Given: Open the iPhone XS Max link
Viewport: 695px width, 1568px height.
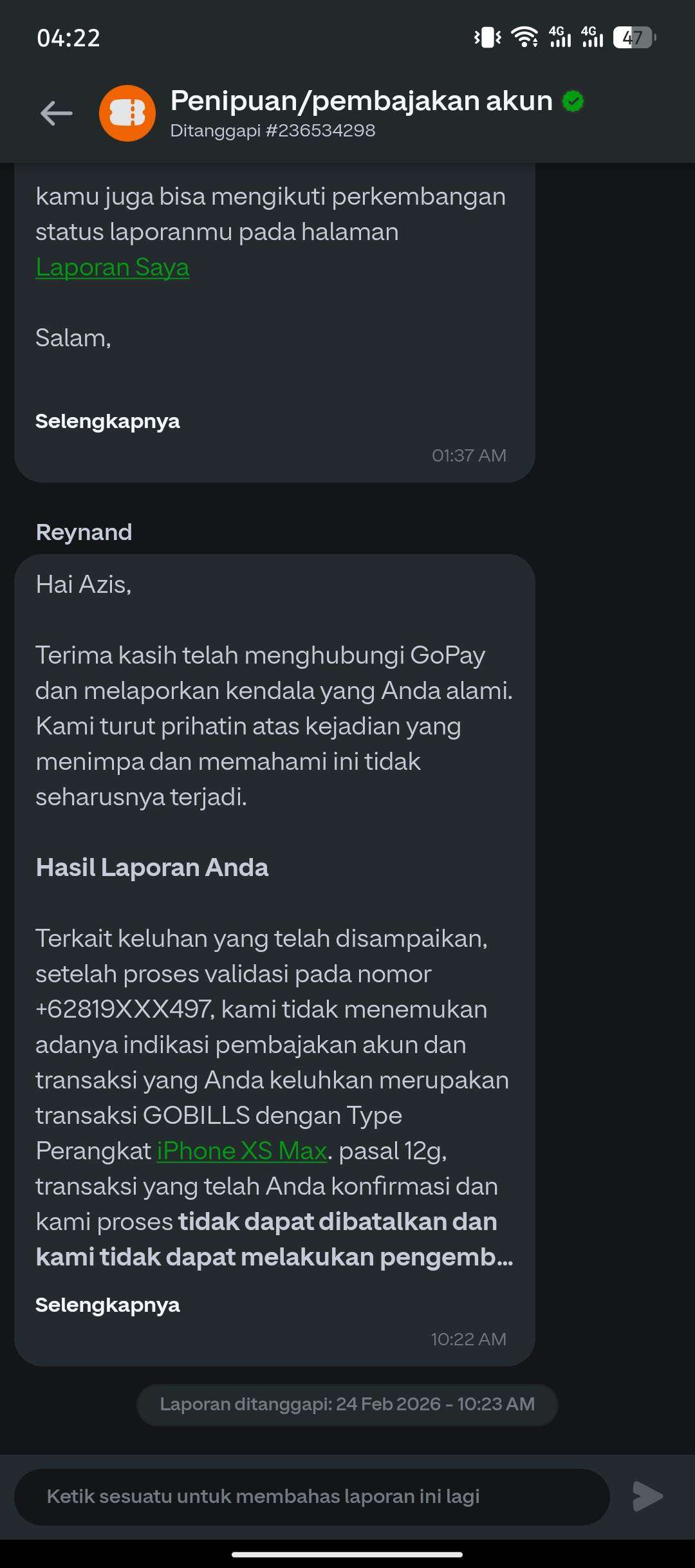Looking at the screenshot, I should point(242,1151).
